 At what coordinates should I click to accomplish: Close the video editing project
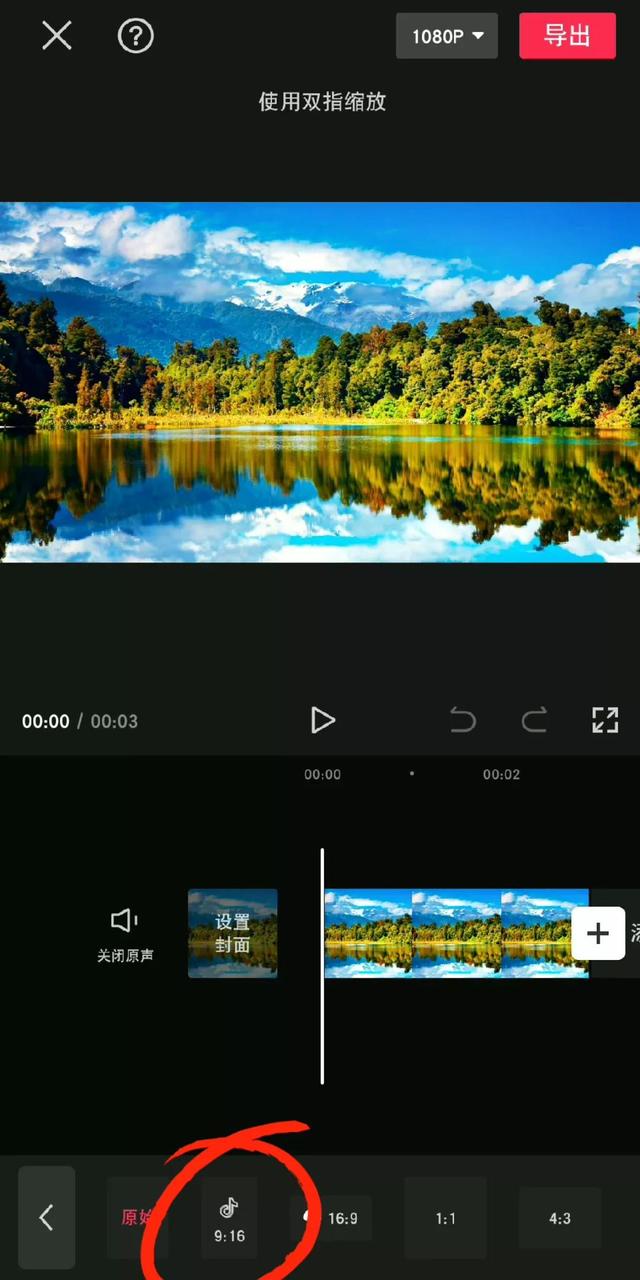[x=57, y=36]
